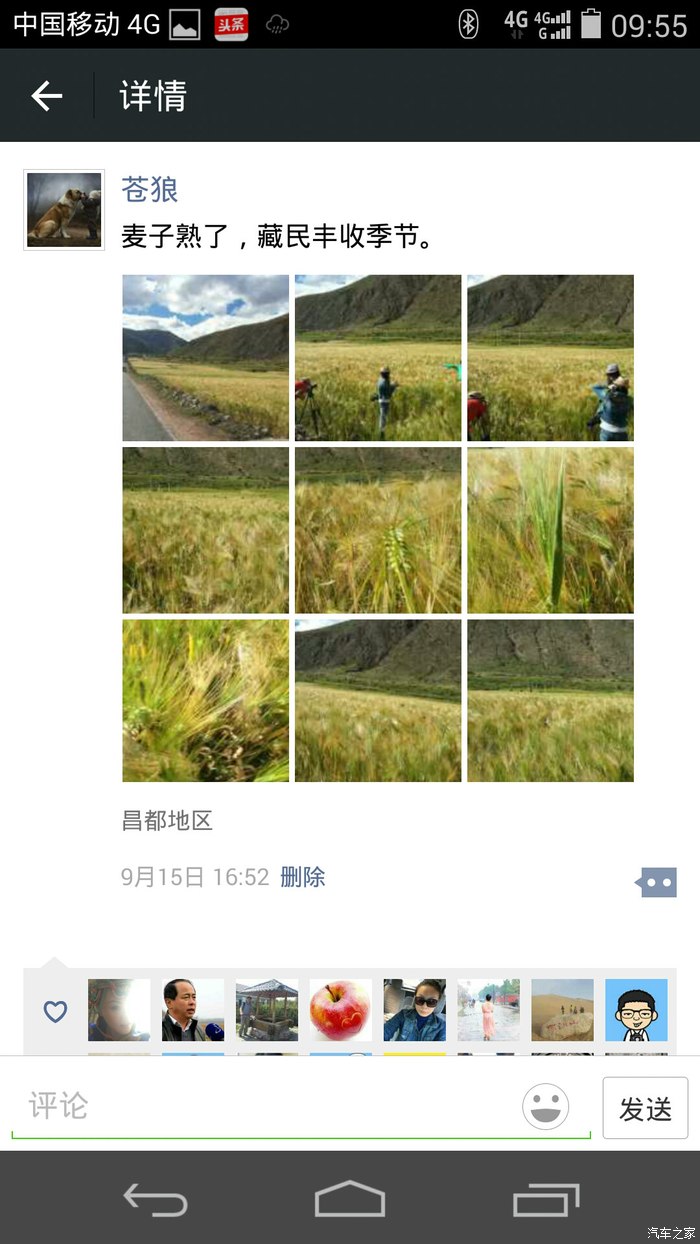
Task: Open the poster name 苍狼
Action: point(150,189)
